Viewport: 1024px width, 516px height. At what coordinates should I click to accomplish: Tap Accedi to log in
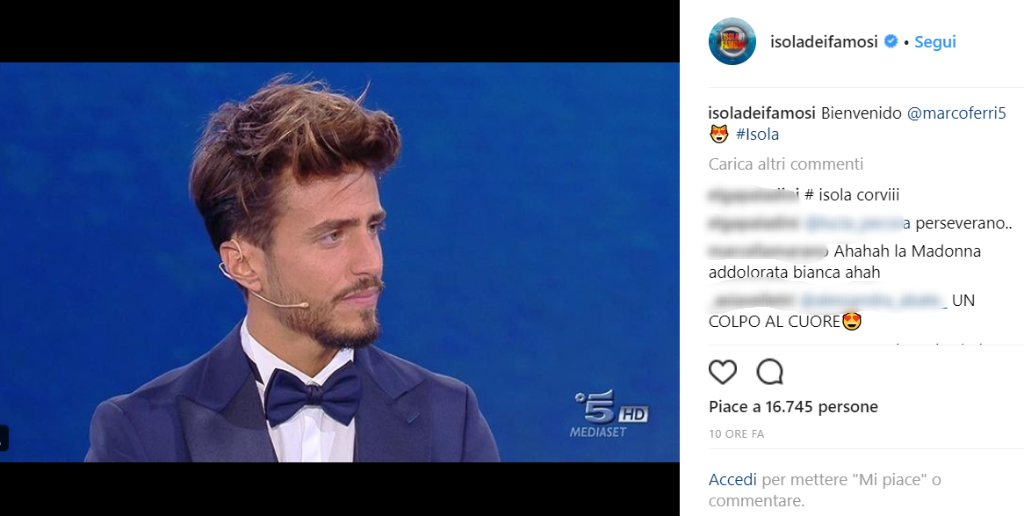(x=732, y=480)
